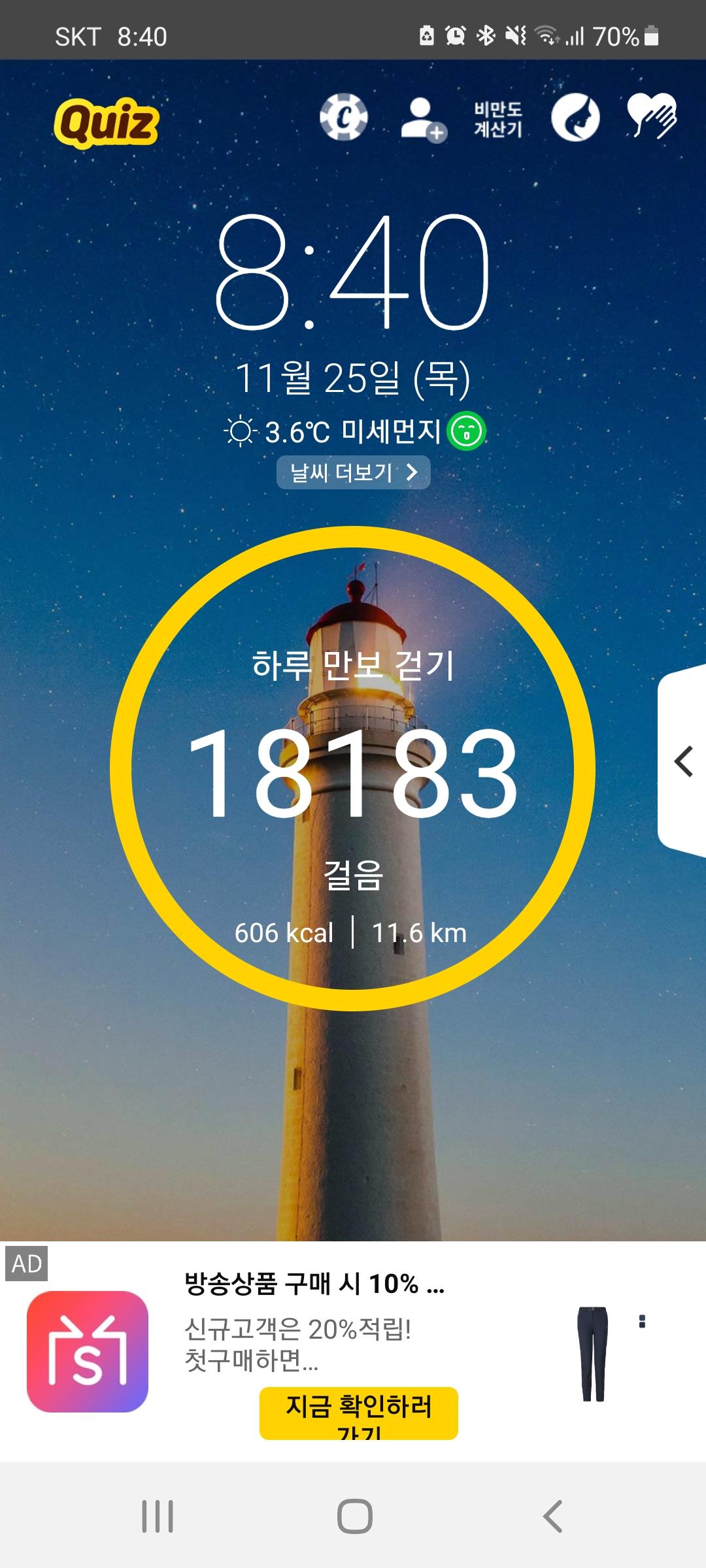Screen dimensions: 706x1568
Task: Open the face profile icon
Action: click(x=575, y=118)
